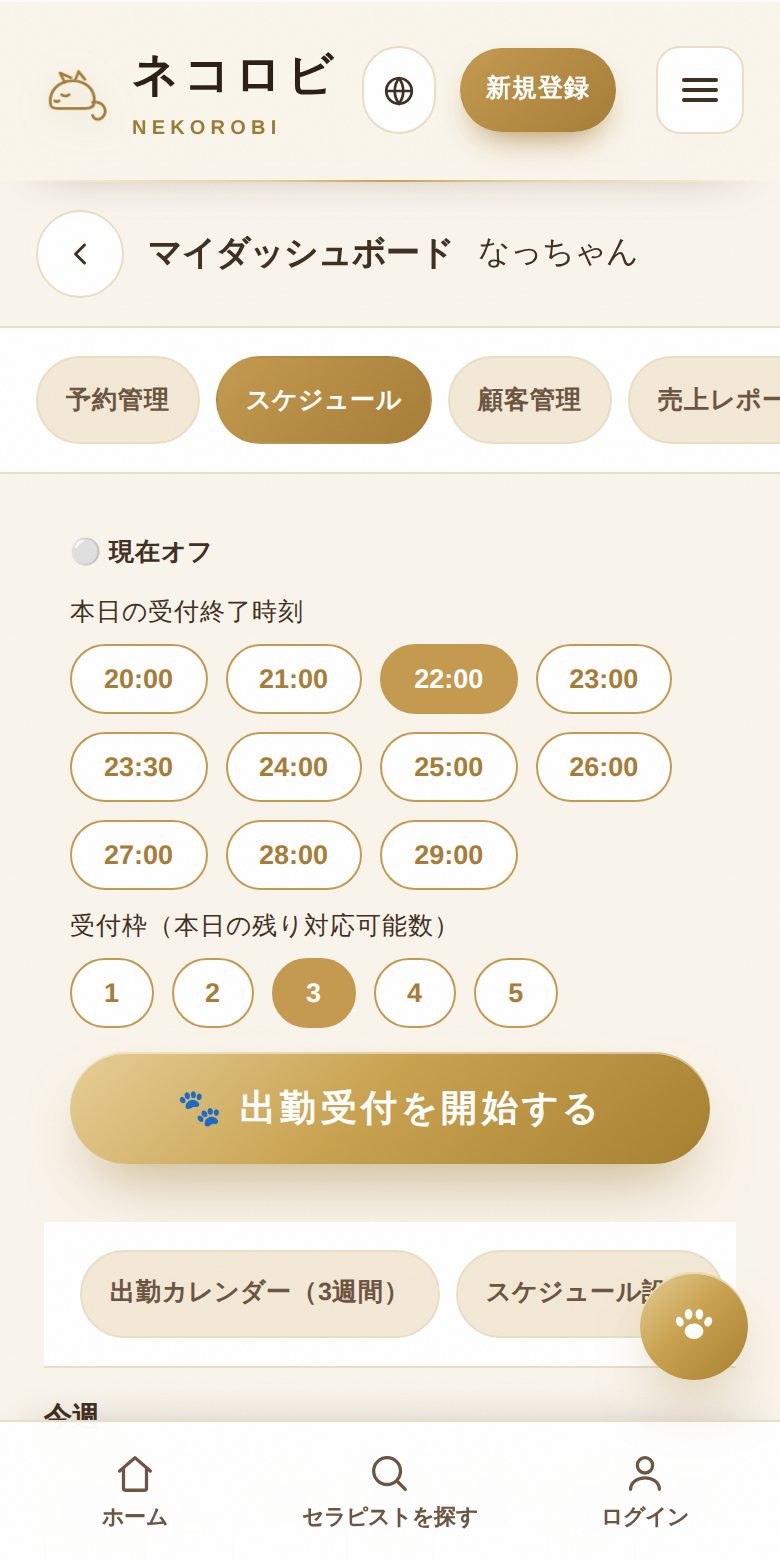Select 21:00 end time option

tap(294, 679)
